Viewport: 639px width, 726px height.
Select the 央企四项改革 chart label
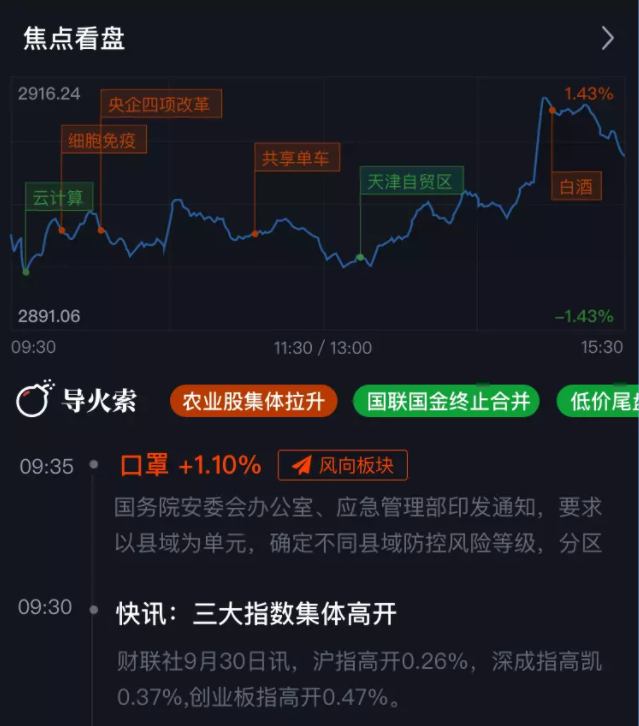coord(161,103)
